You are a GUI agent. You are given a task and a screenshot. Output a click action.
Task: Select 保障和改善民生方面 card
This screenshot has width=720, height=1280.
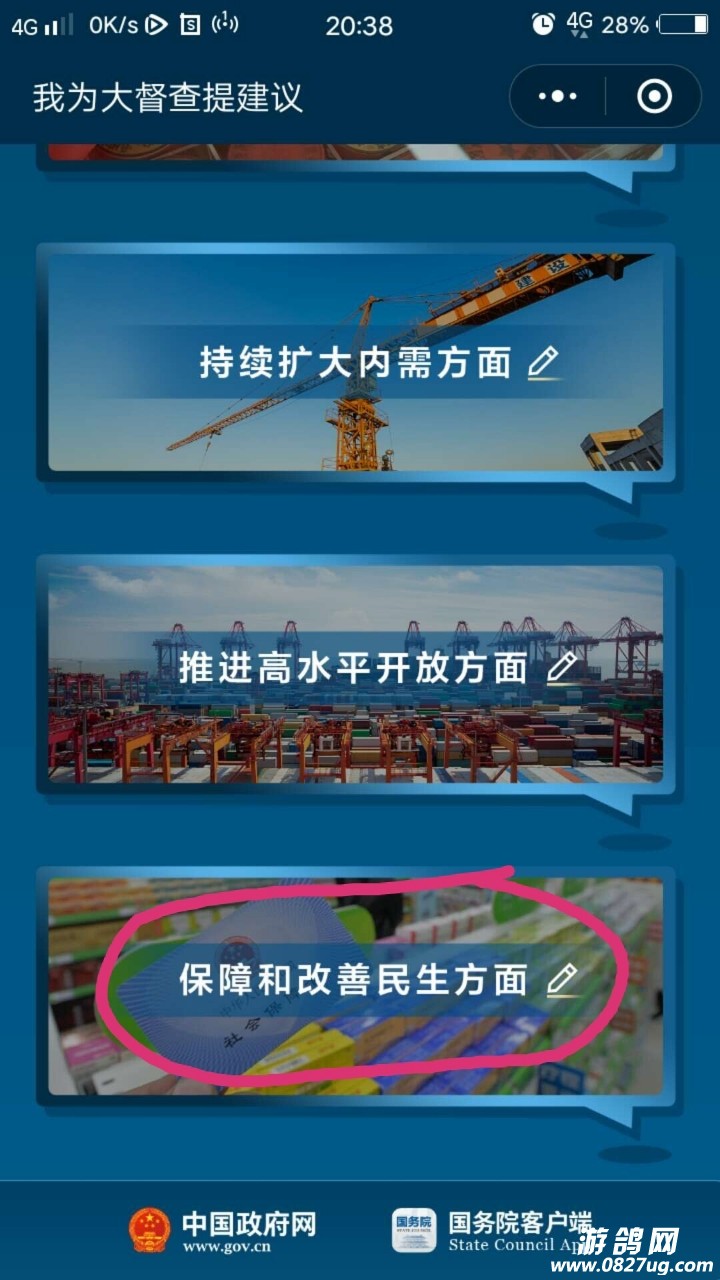(x=356, y=980)
